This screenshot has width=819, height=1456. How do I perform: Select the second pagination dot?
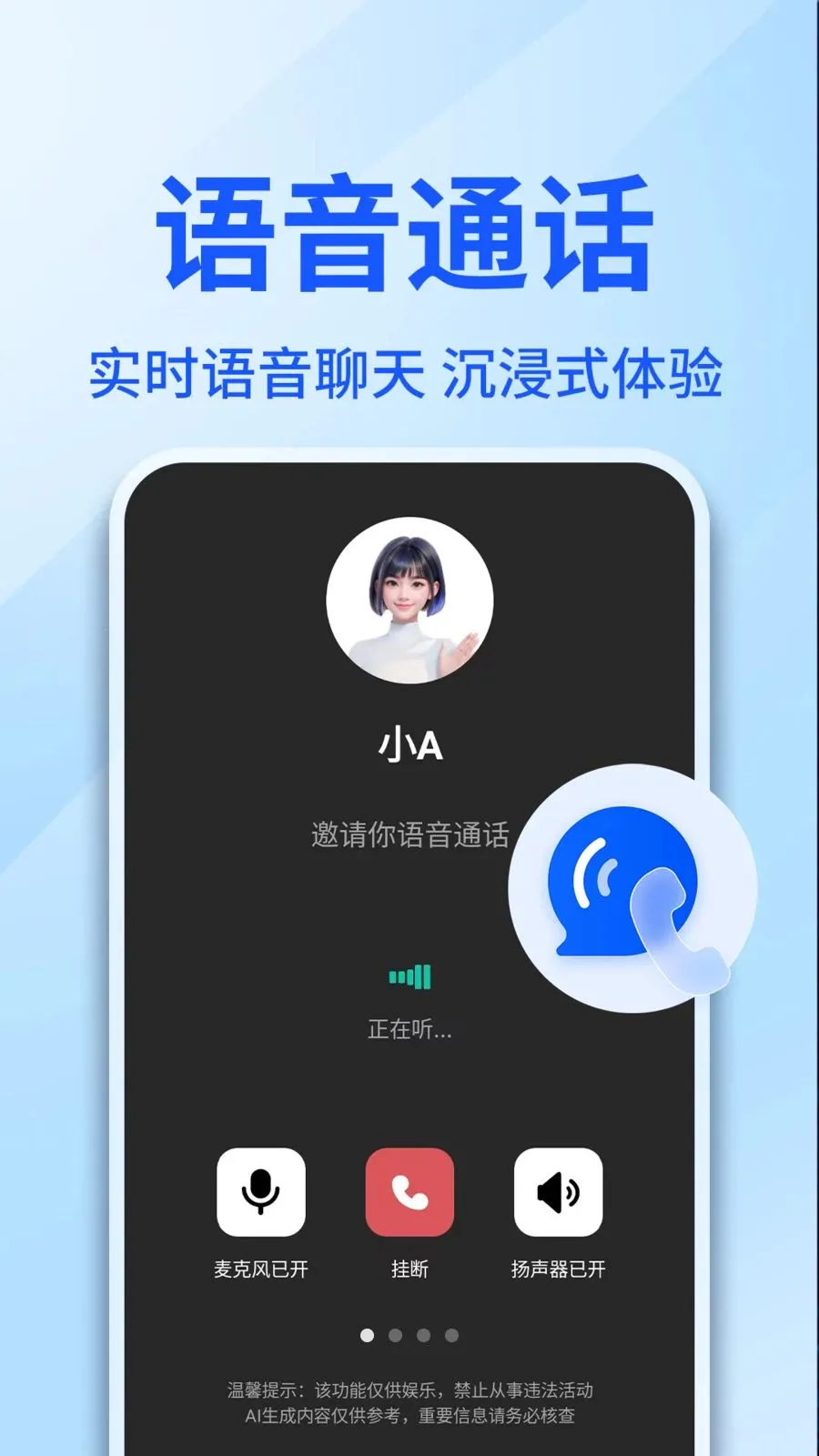[x=396, y=1335]
